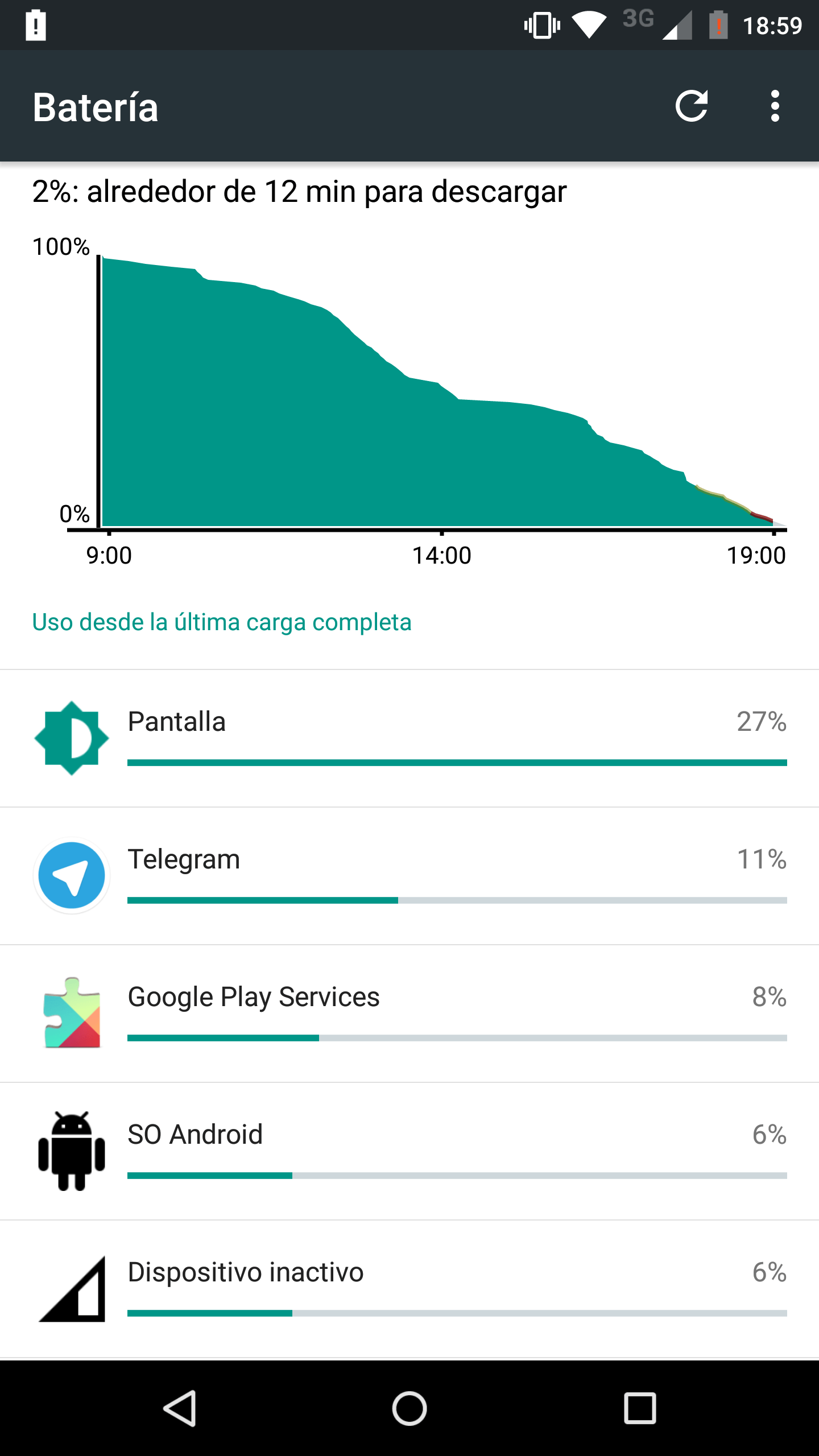The width and height of the screenshot is (819, 1456).
Task: Go back with the navigation bar
Action: [x=180, y=1408]
